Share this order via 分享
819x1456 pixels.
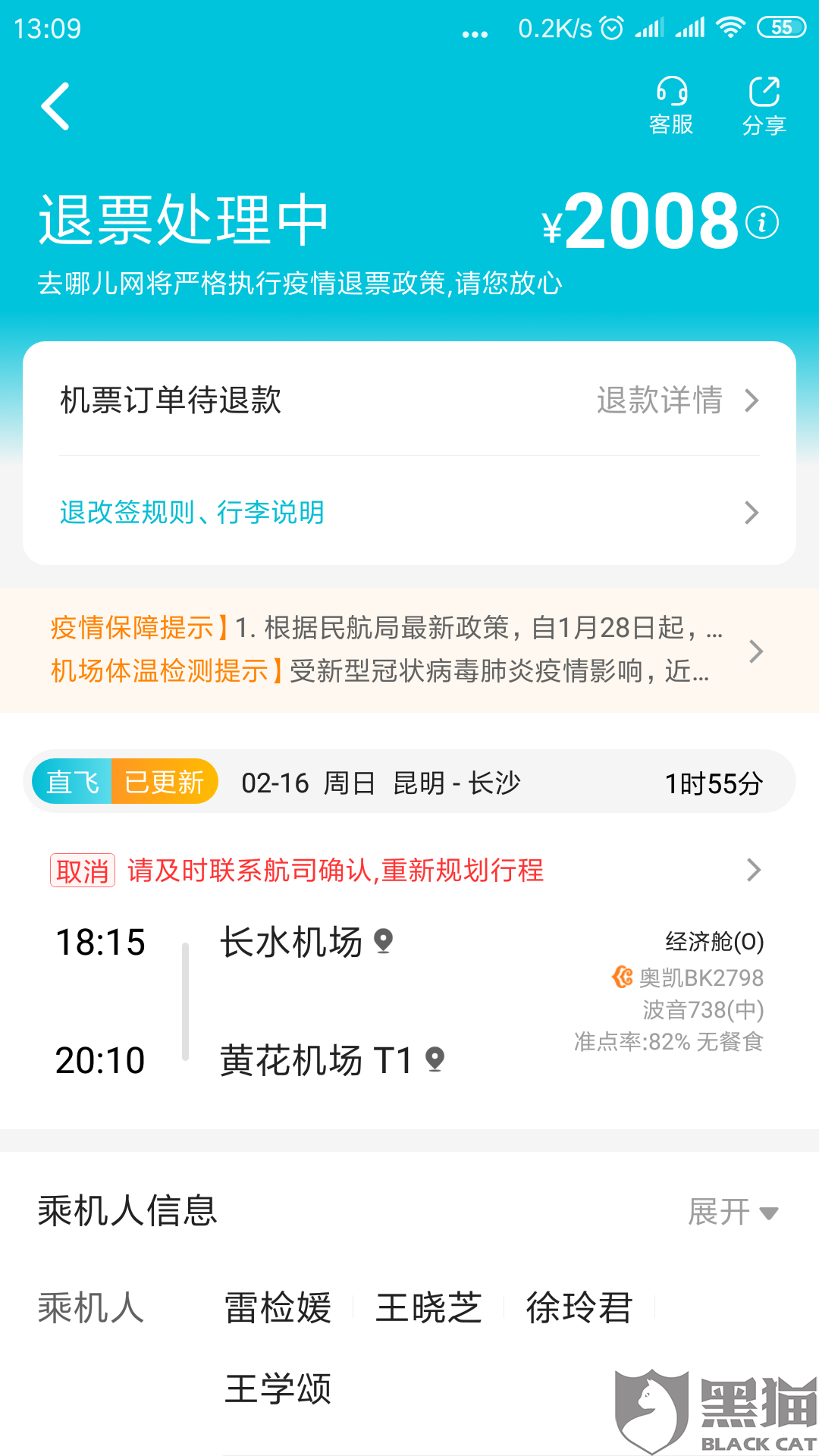(764, 106)
